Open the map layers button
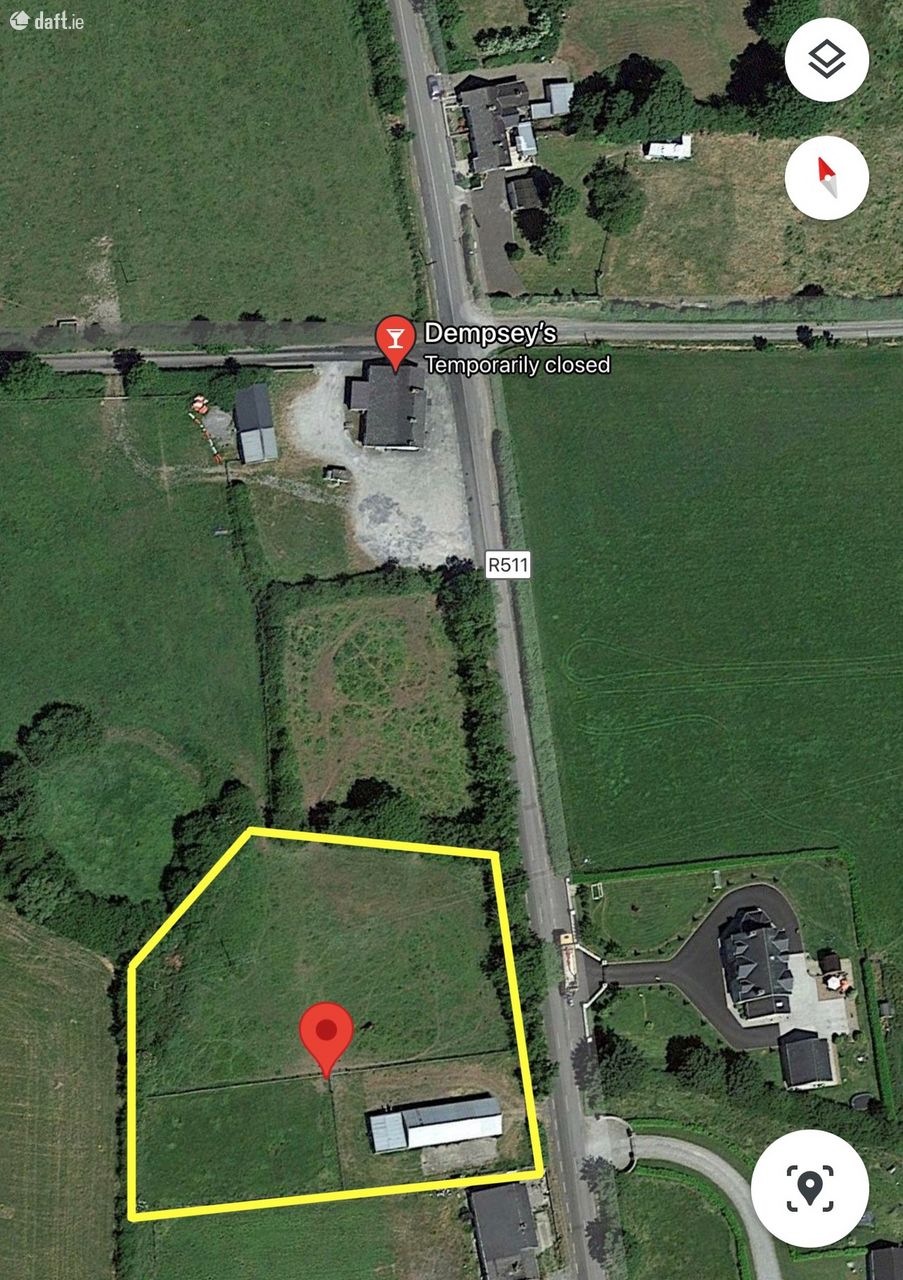The width and height of the screenshot is (903, 1280). (x=826, y=59)
